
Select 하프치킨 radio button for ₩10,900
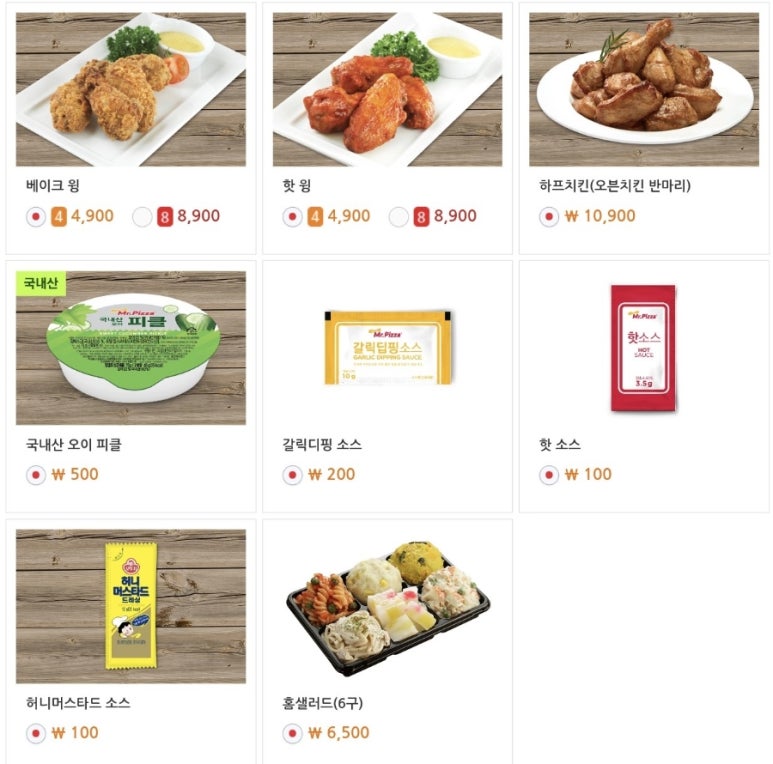click(549, 216)
